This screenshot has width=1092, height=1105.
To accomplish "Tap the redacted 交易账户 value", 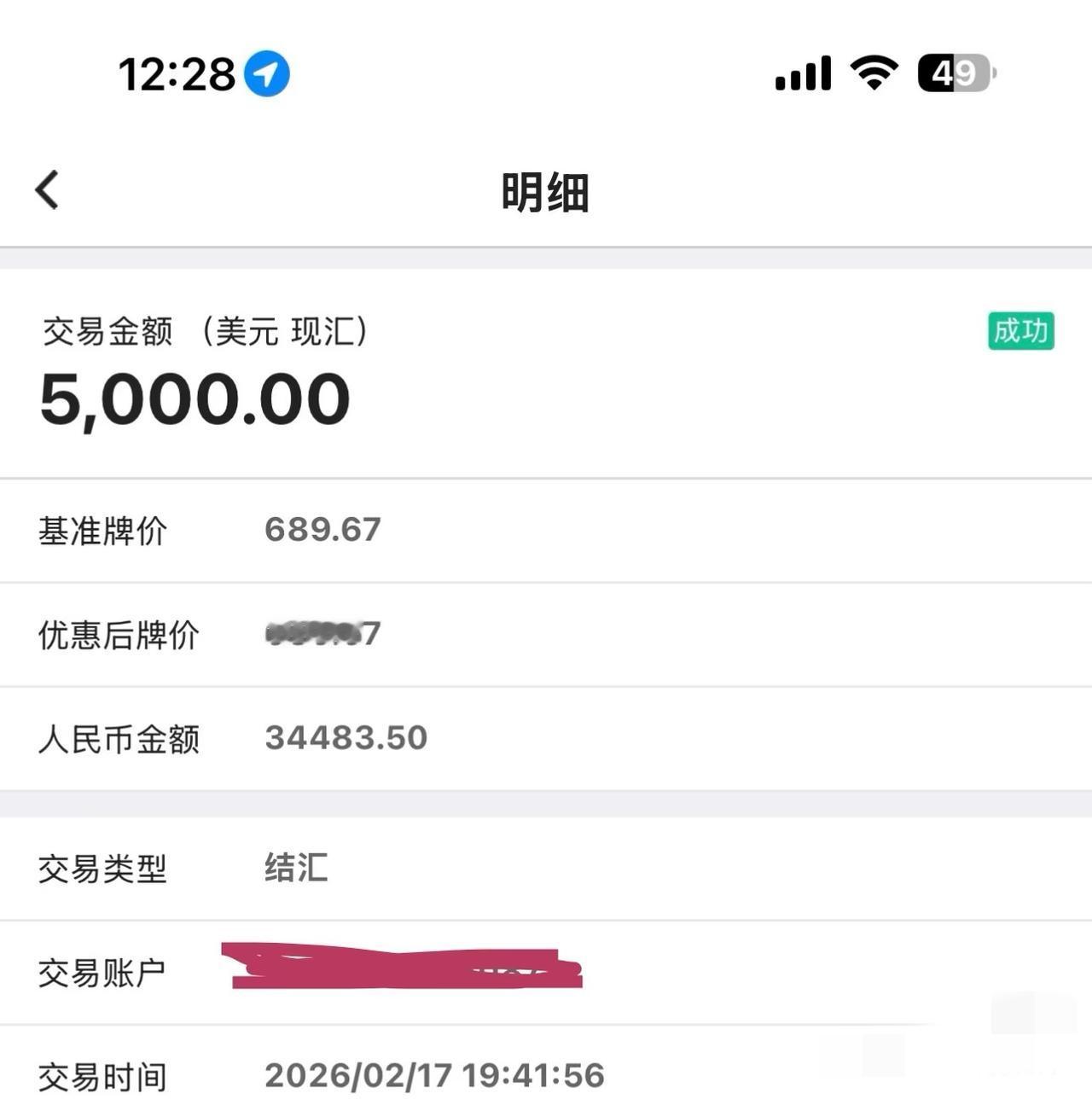I will point(401,966).
